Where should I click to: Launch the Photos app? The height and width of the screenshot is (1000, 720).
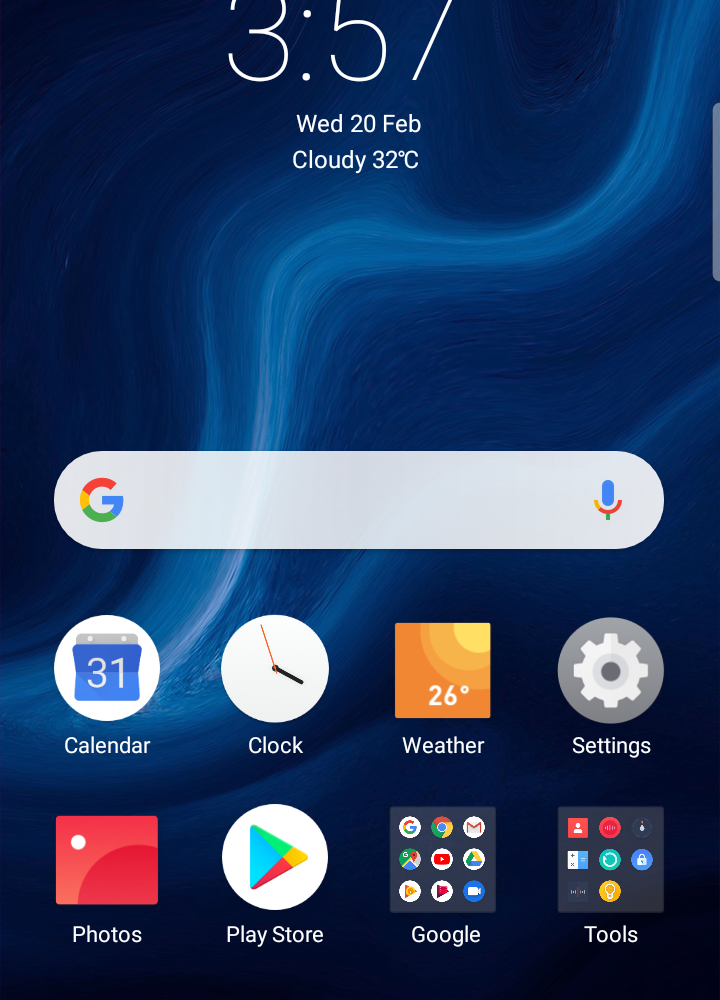pyautogui.click(x=107, y=860)
